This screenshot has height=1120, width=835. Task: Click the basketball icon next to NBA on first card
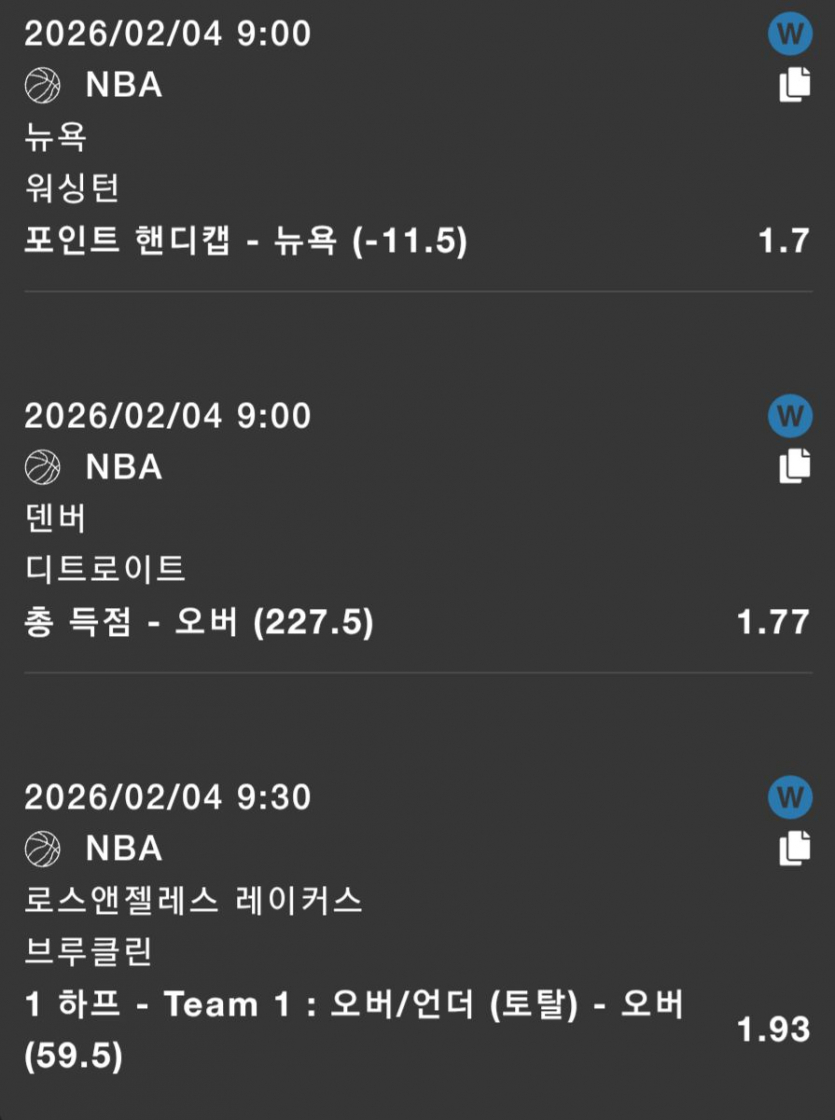[44, 85]
